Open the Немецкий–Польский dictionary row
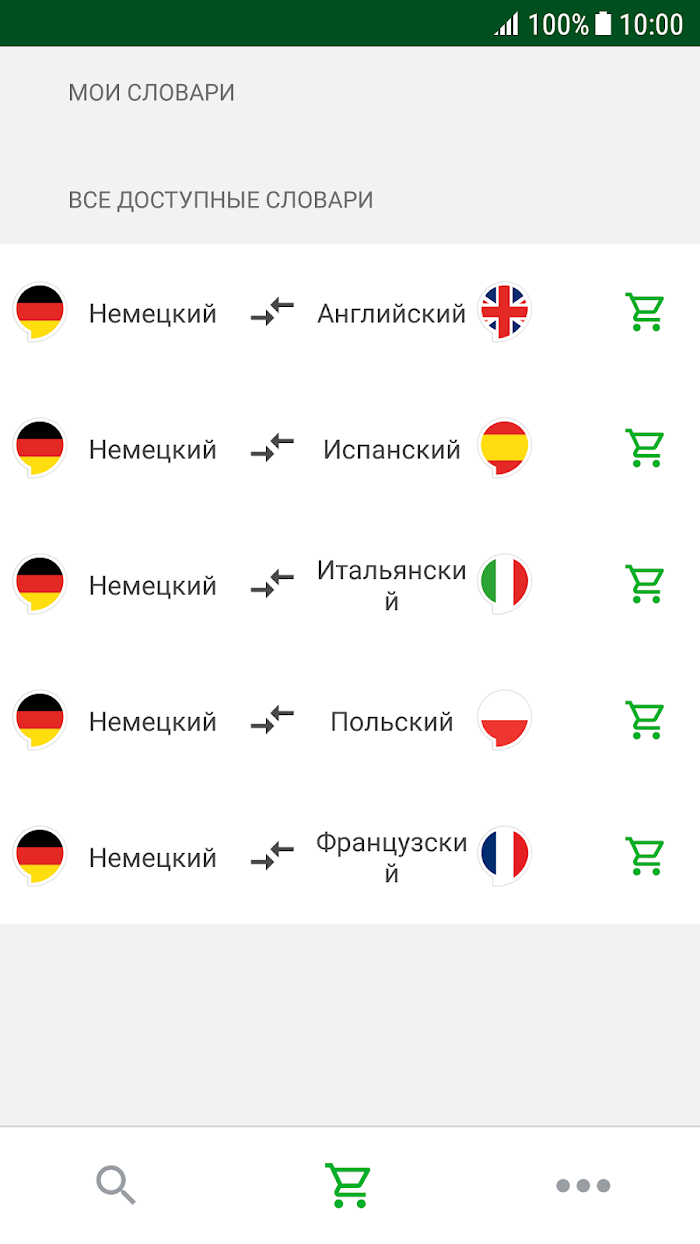Screen dimensions: 700x1244 coord(350,720)
